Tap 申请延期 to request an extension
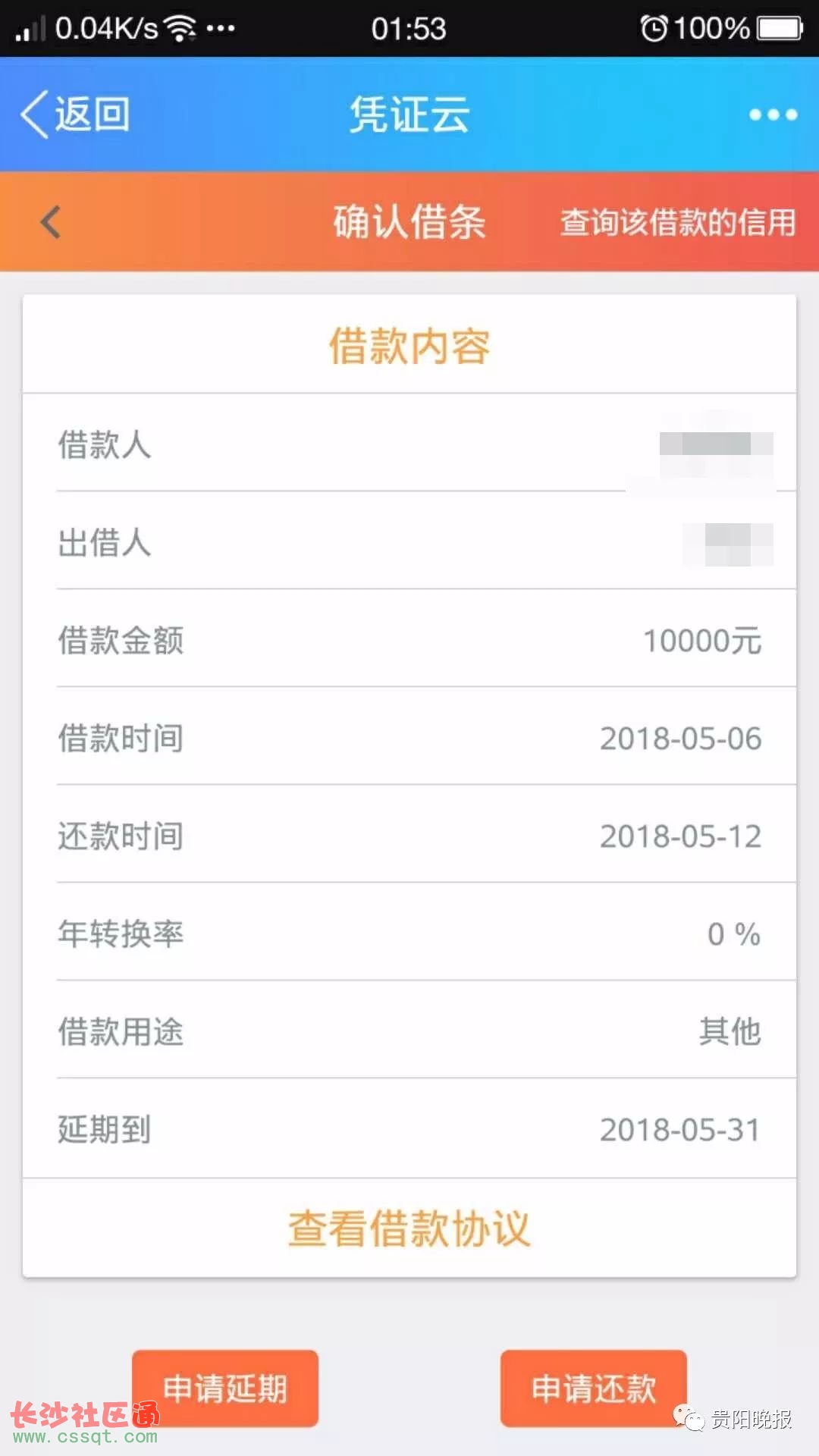Screen dimensions: 819x1456 click(x=225, y=1389)
